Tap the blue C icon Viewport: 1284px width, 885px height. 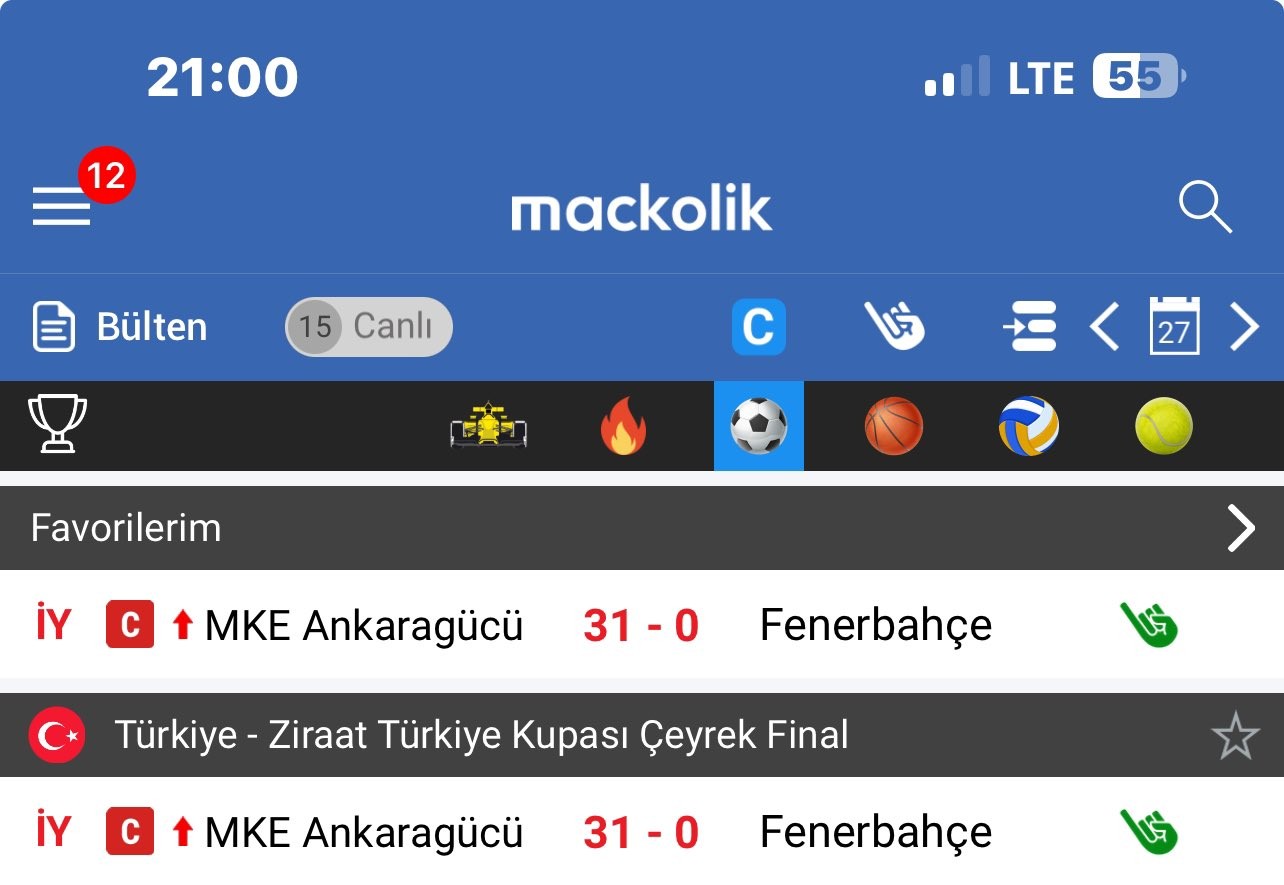tap(758, 327)
